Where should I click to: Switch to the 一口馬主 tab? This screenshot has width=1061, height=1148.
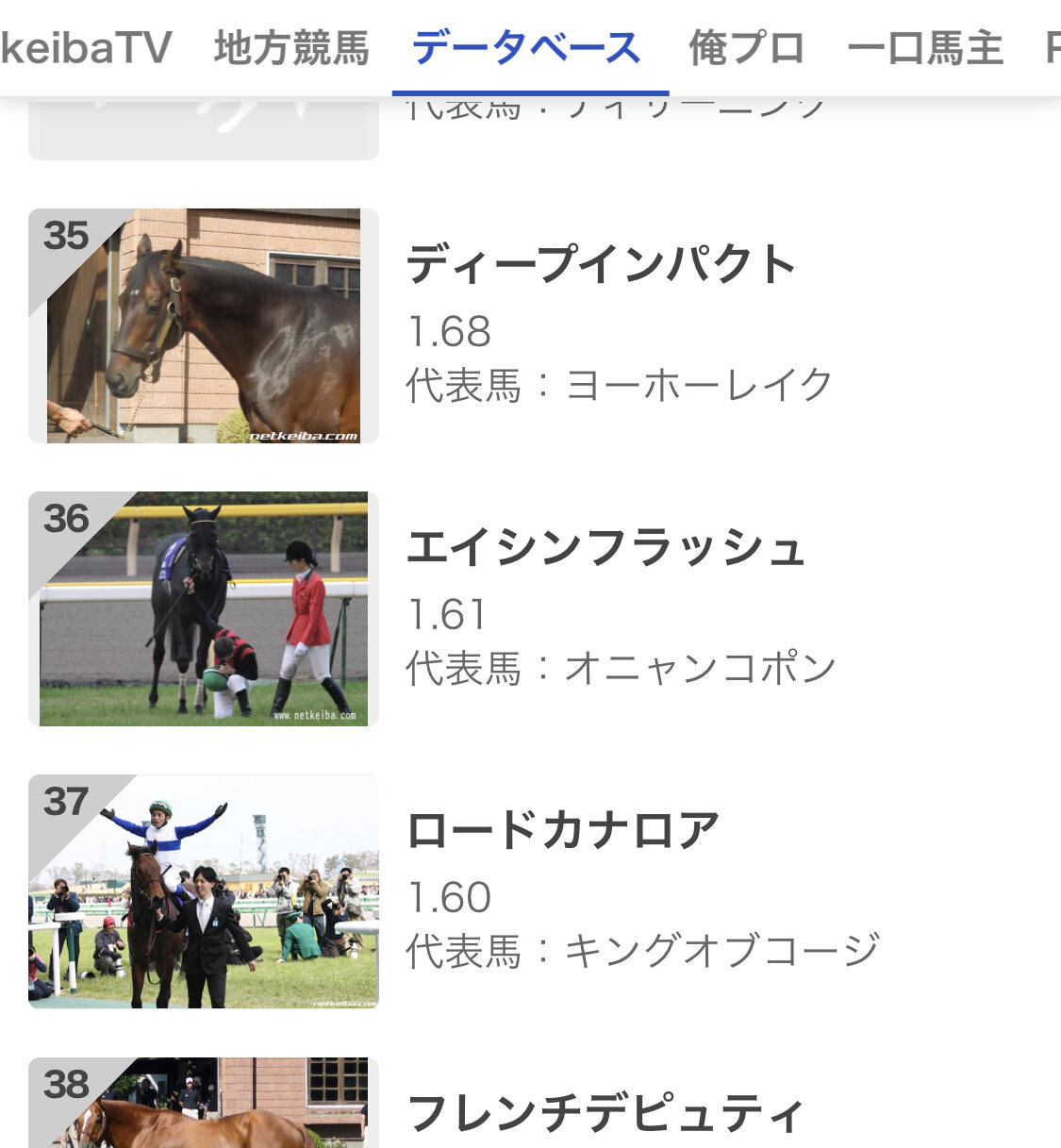(924, 47)
